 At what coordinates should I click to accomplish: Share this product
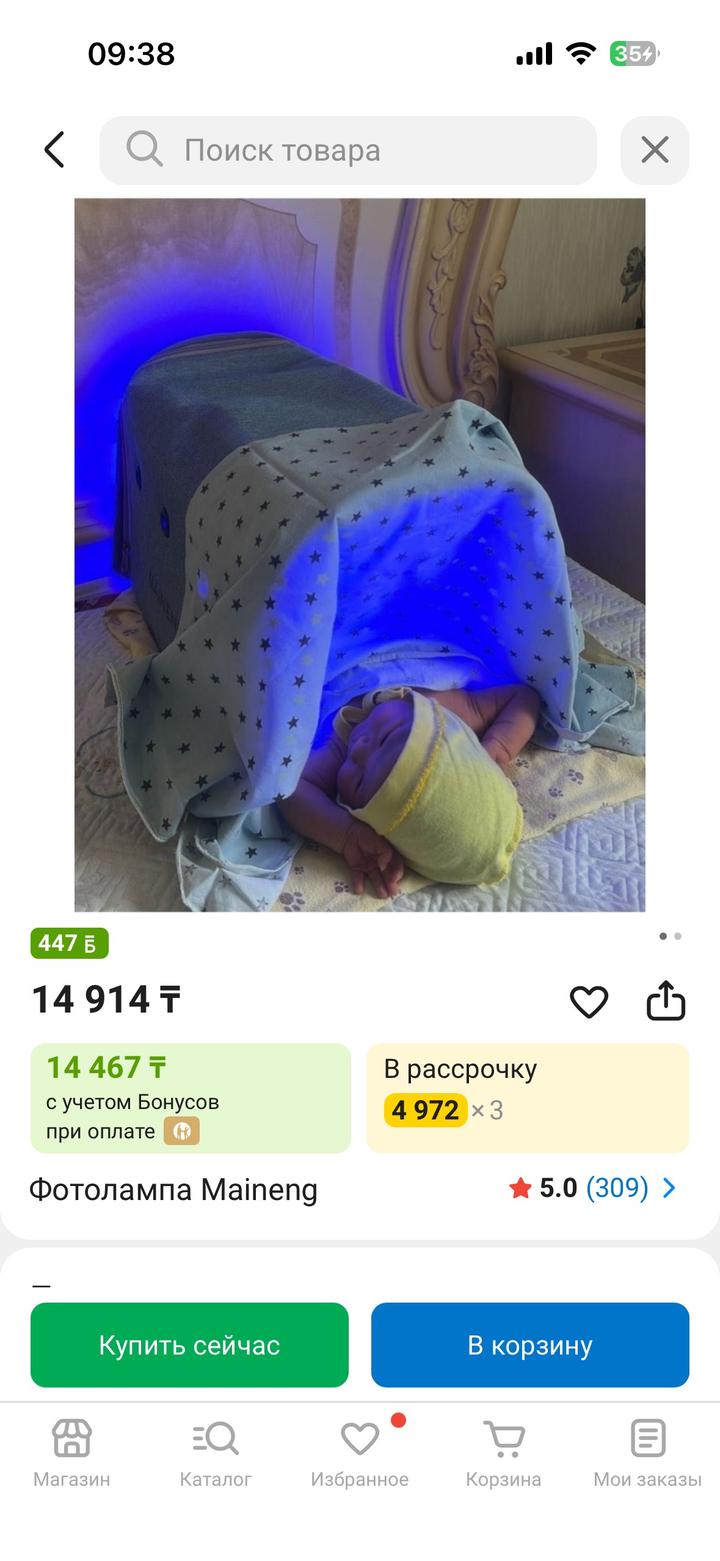666,1000
